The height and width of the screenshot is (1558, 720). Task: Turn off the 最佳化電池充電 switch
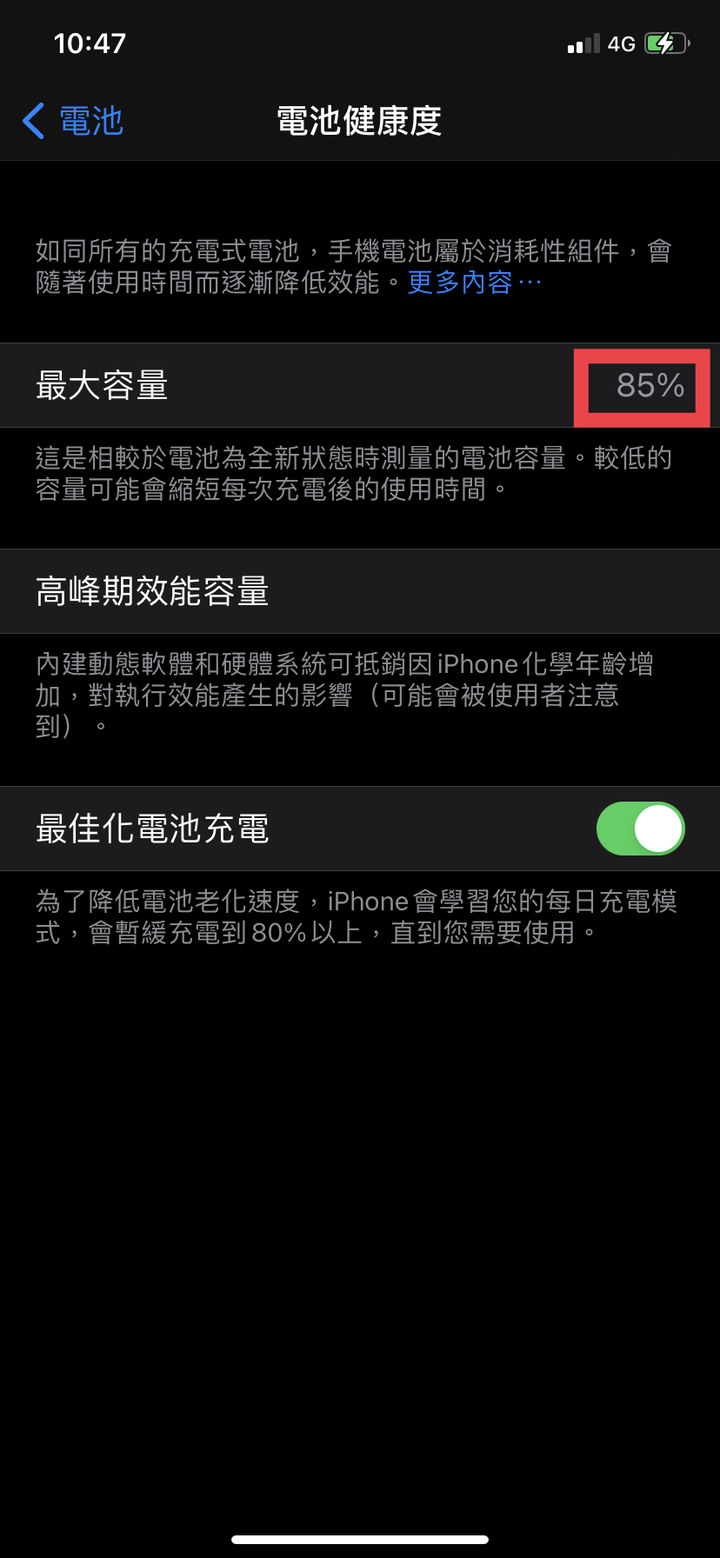tap(640, 829)
